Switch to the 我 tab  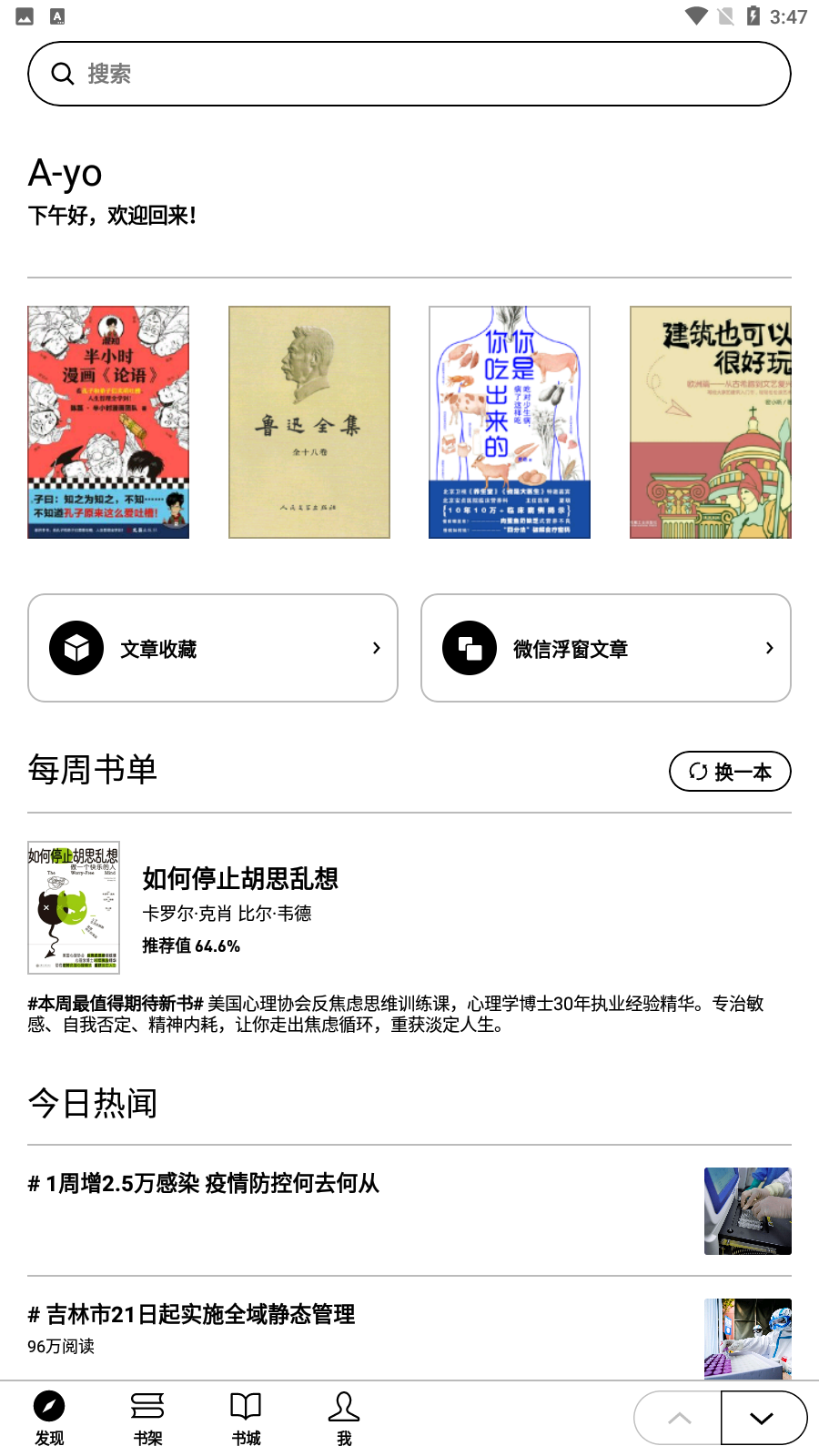click(344, 1418)
